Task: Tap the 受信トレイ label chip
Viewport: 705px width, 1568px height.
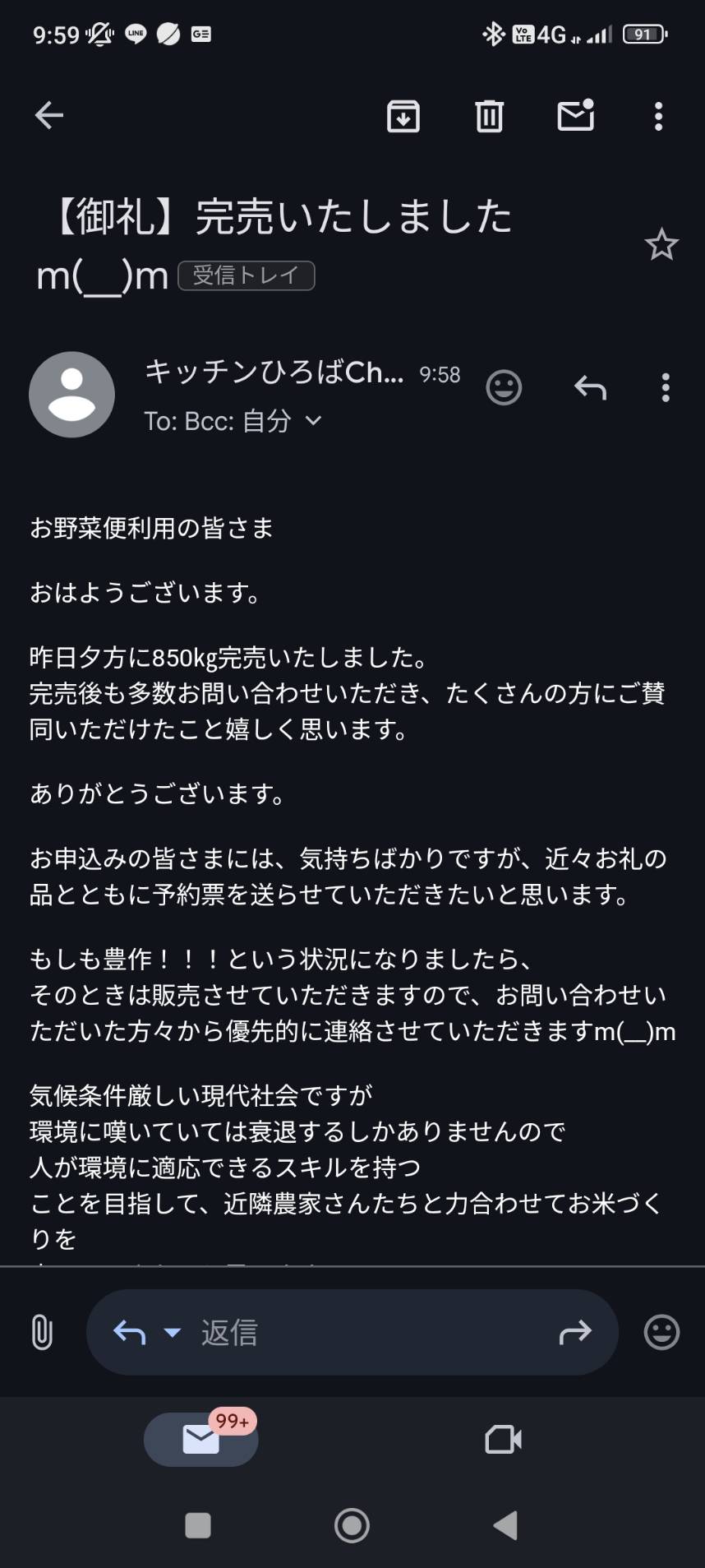Action: coord(247,275)
